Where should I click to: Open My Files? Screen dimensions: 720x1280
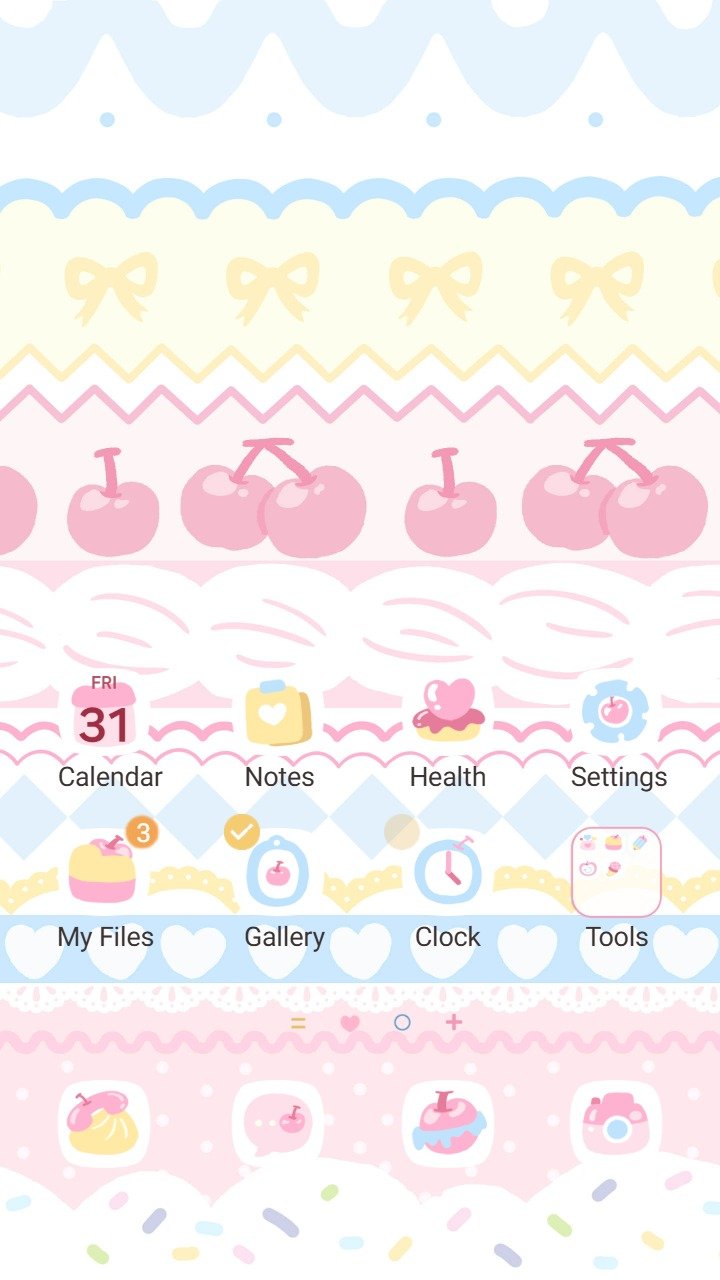point(104,872)
